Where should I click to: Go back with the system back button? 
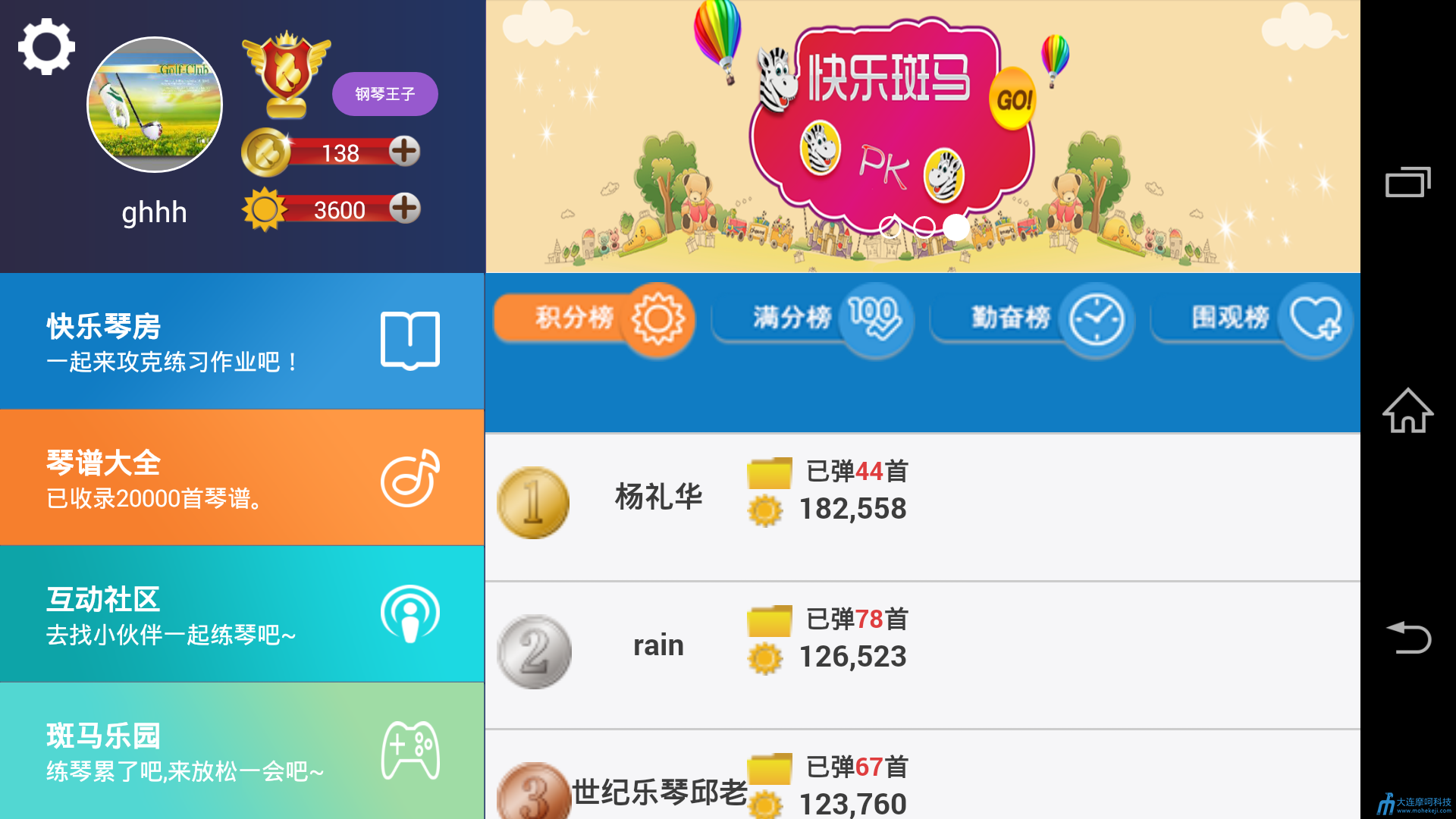point(1407,637)
